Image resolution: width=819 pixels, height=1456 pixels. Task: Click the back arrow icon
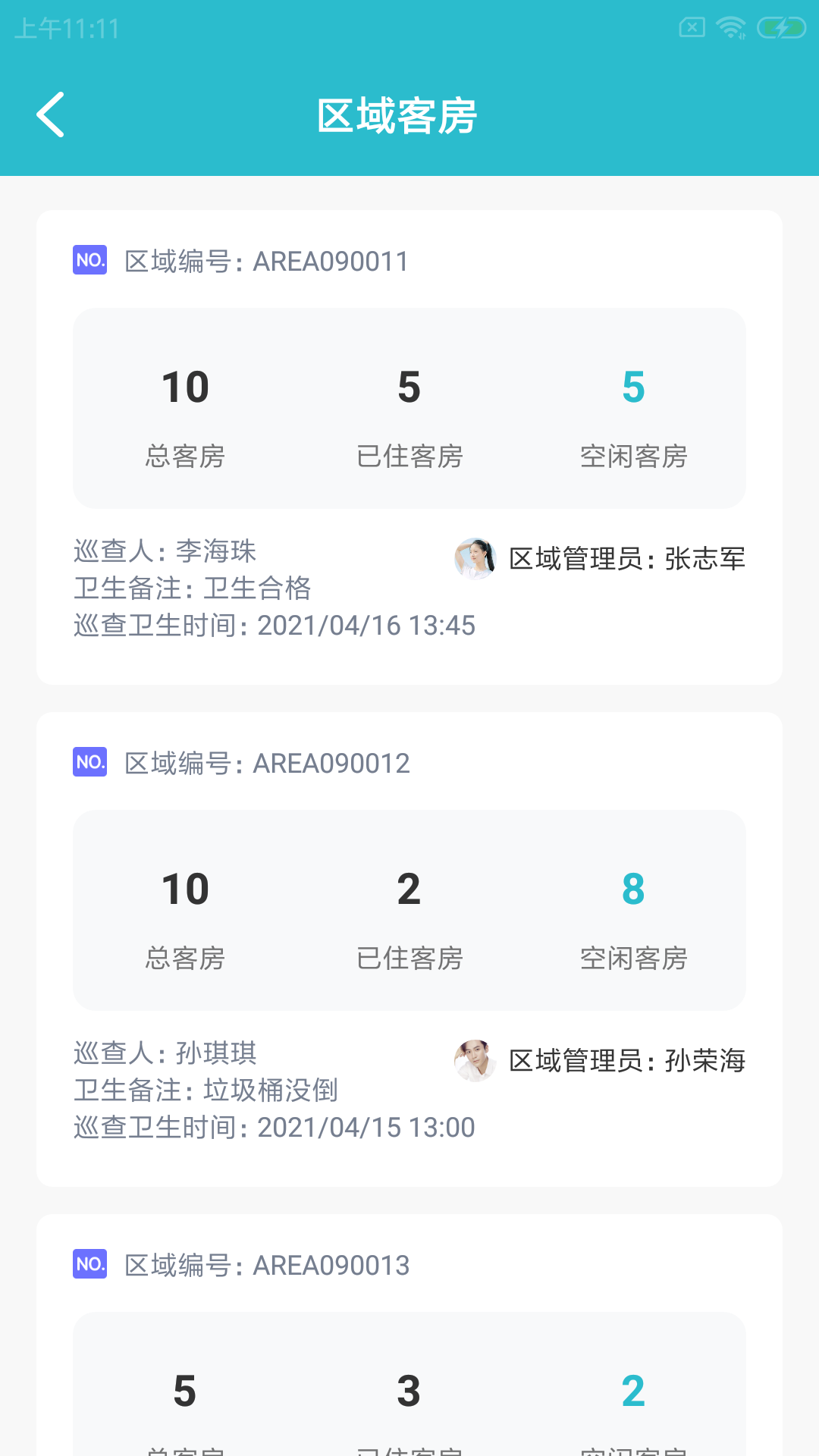click(x=51, y=115)
